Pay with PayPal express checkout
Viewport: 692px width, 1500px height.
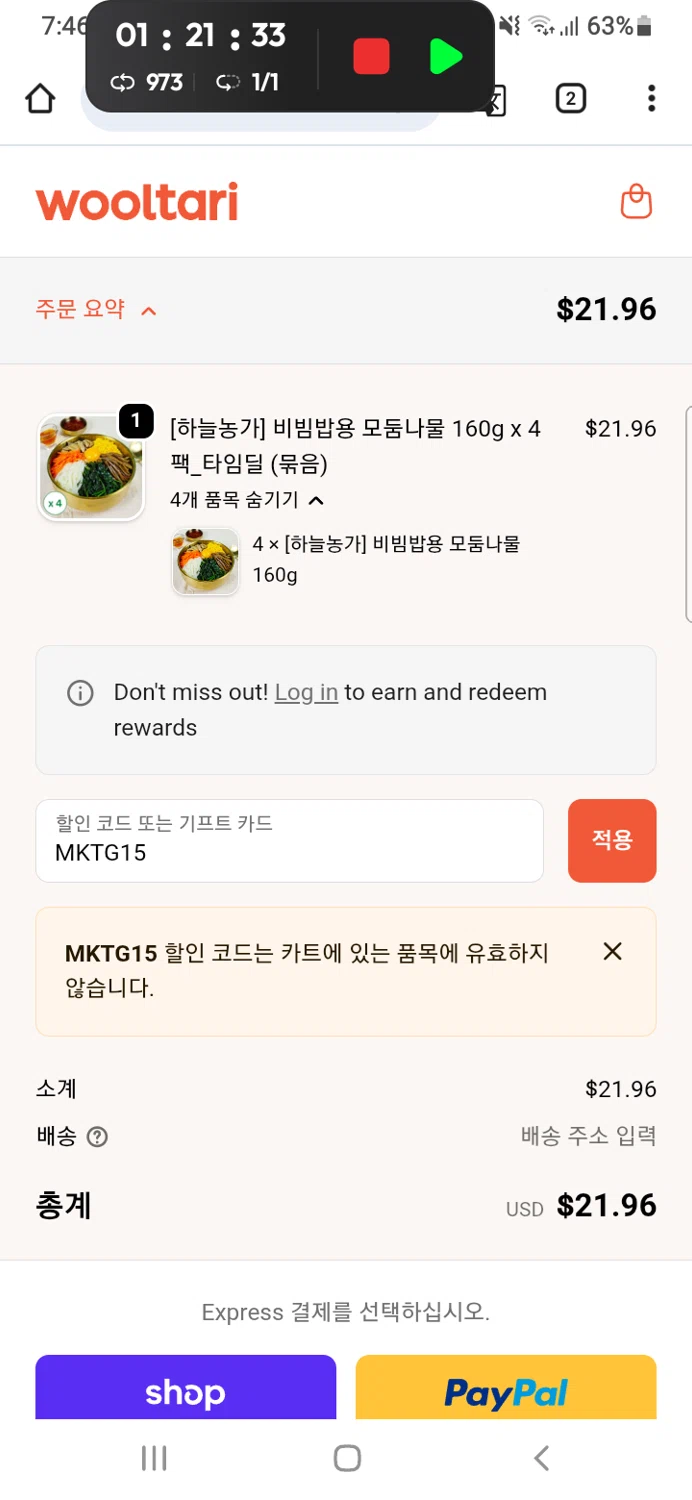(x=506, y=1390)
